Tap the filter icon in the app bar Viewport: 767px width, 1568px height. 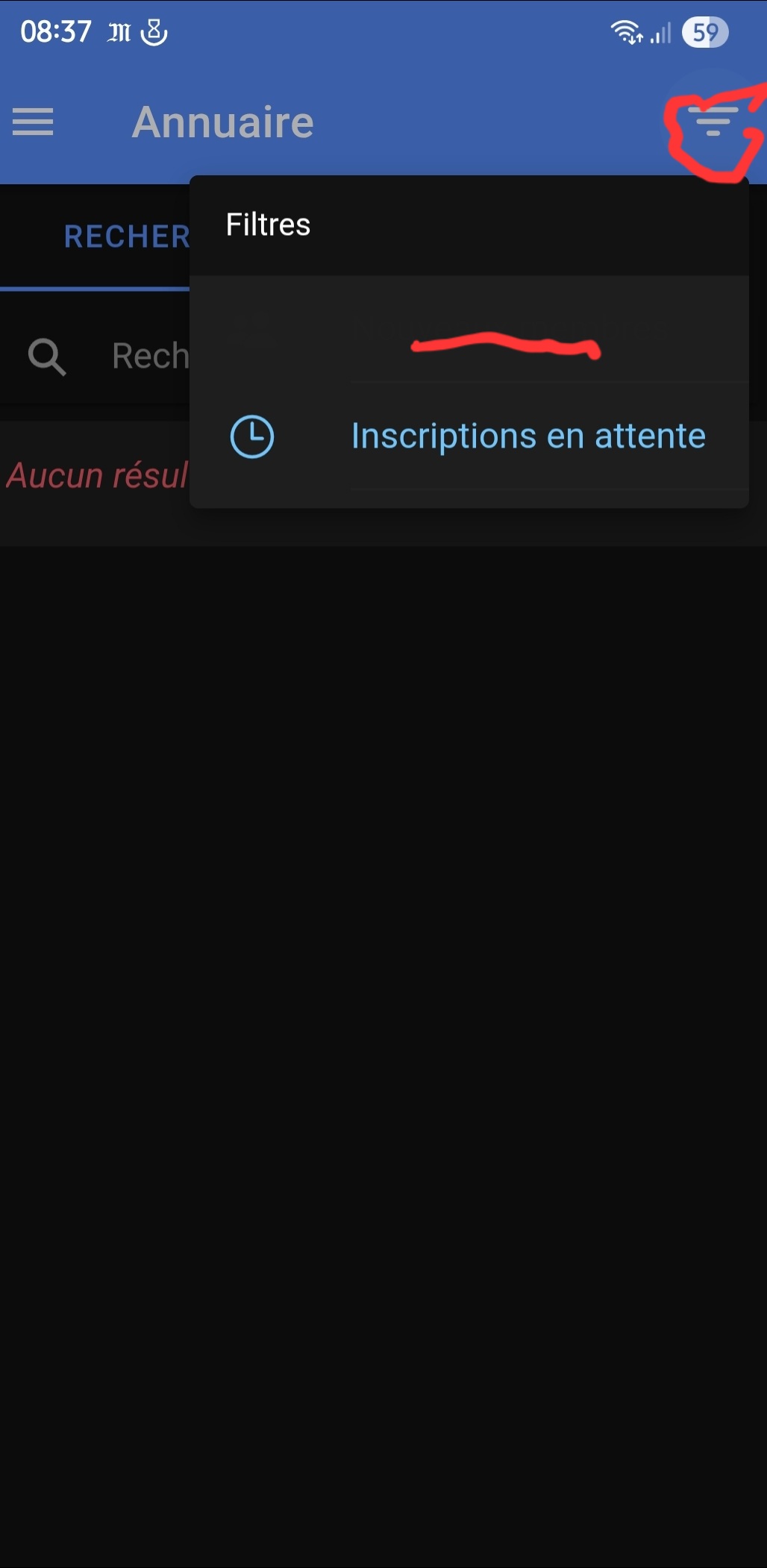click(713, 122)
